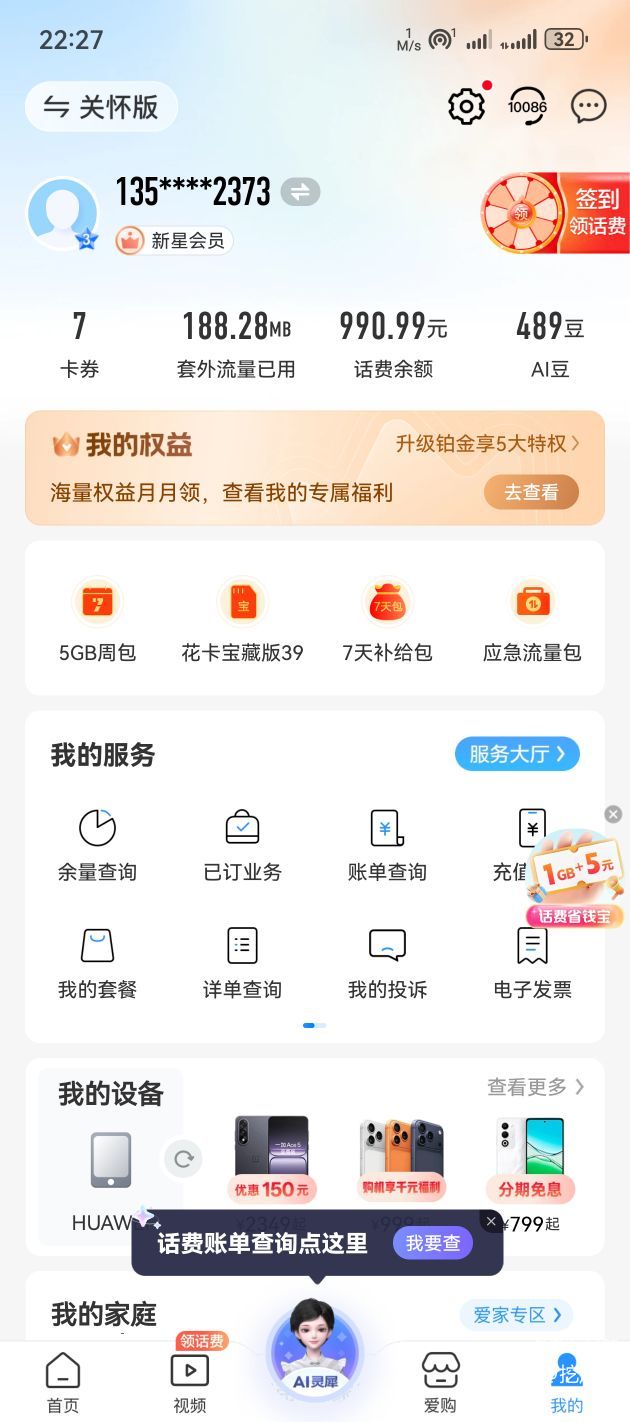Open 账单查询 service

tap(387, 845)
